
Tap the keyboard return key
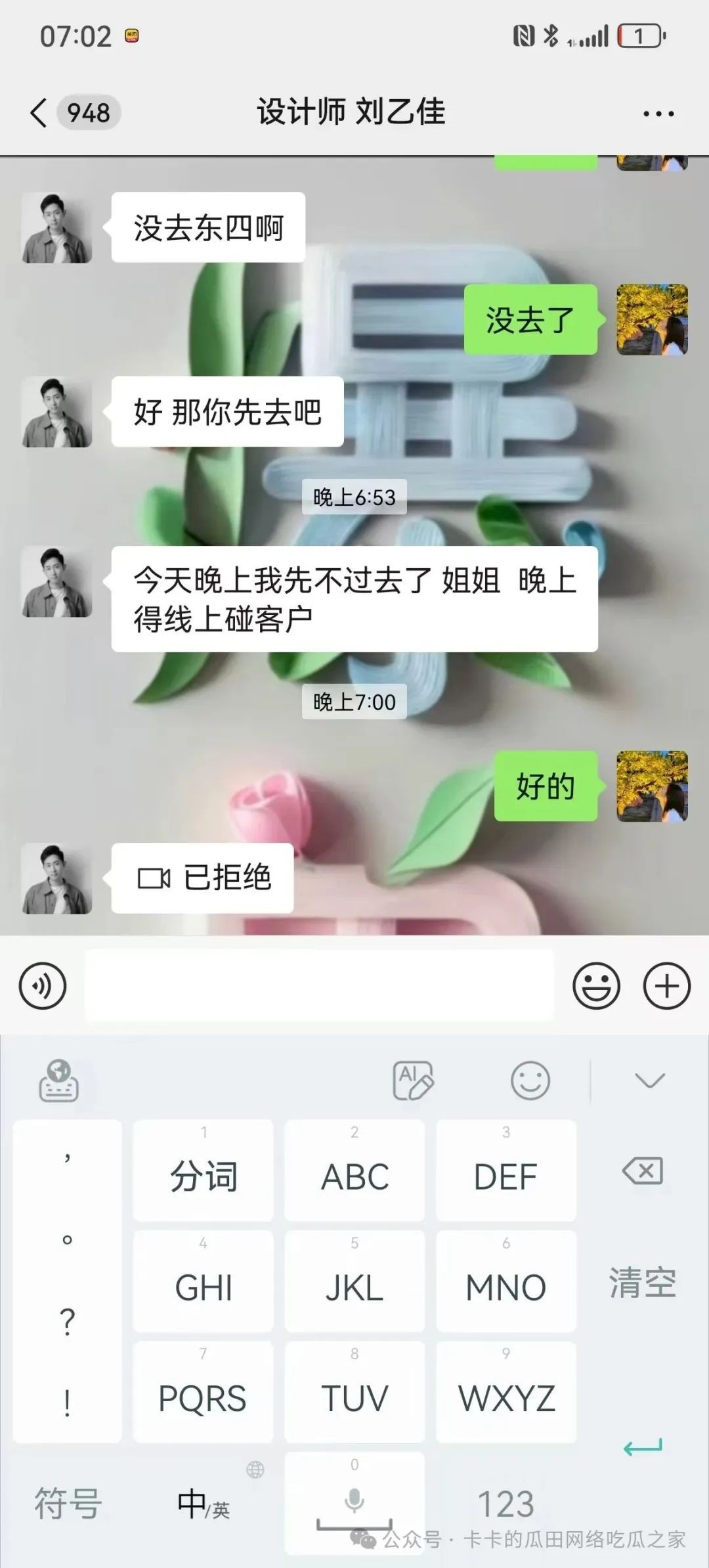643,1448
